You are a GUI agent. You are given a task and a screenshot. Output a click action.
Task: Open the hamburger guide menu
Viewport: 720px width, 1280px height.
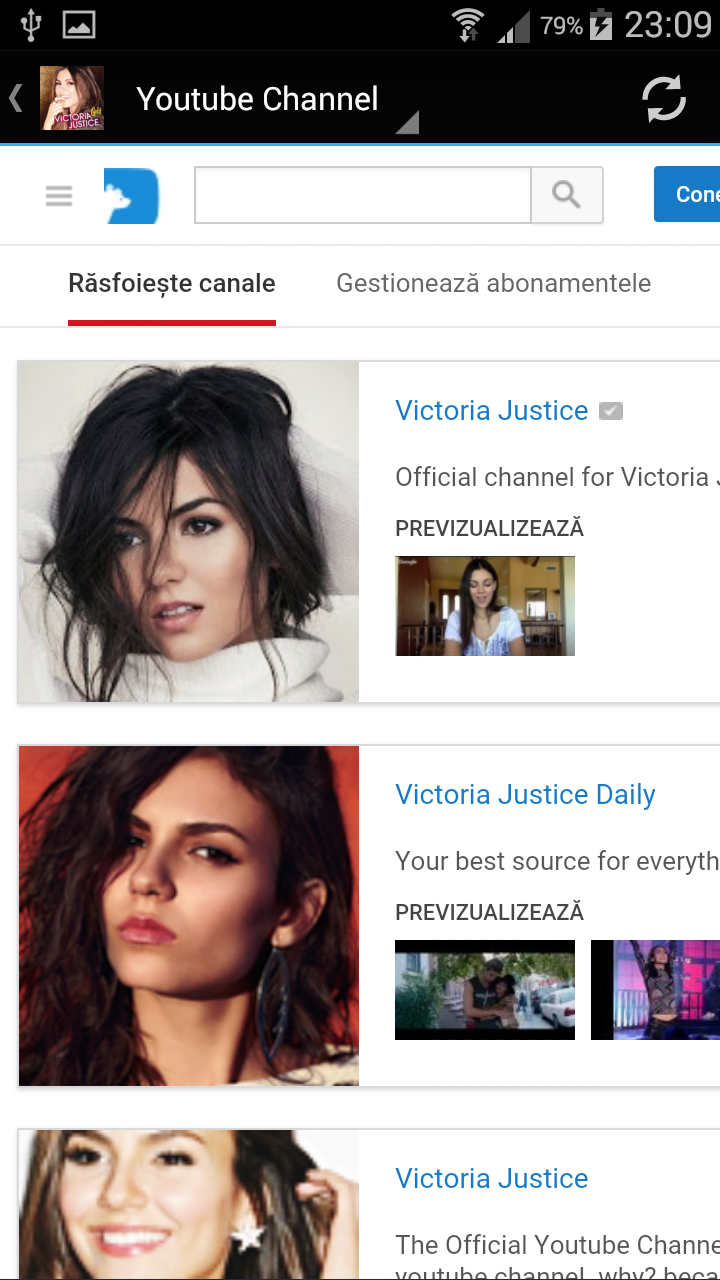click(59, 195)
